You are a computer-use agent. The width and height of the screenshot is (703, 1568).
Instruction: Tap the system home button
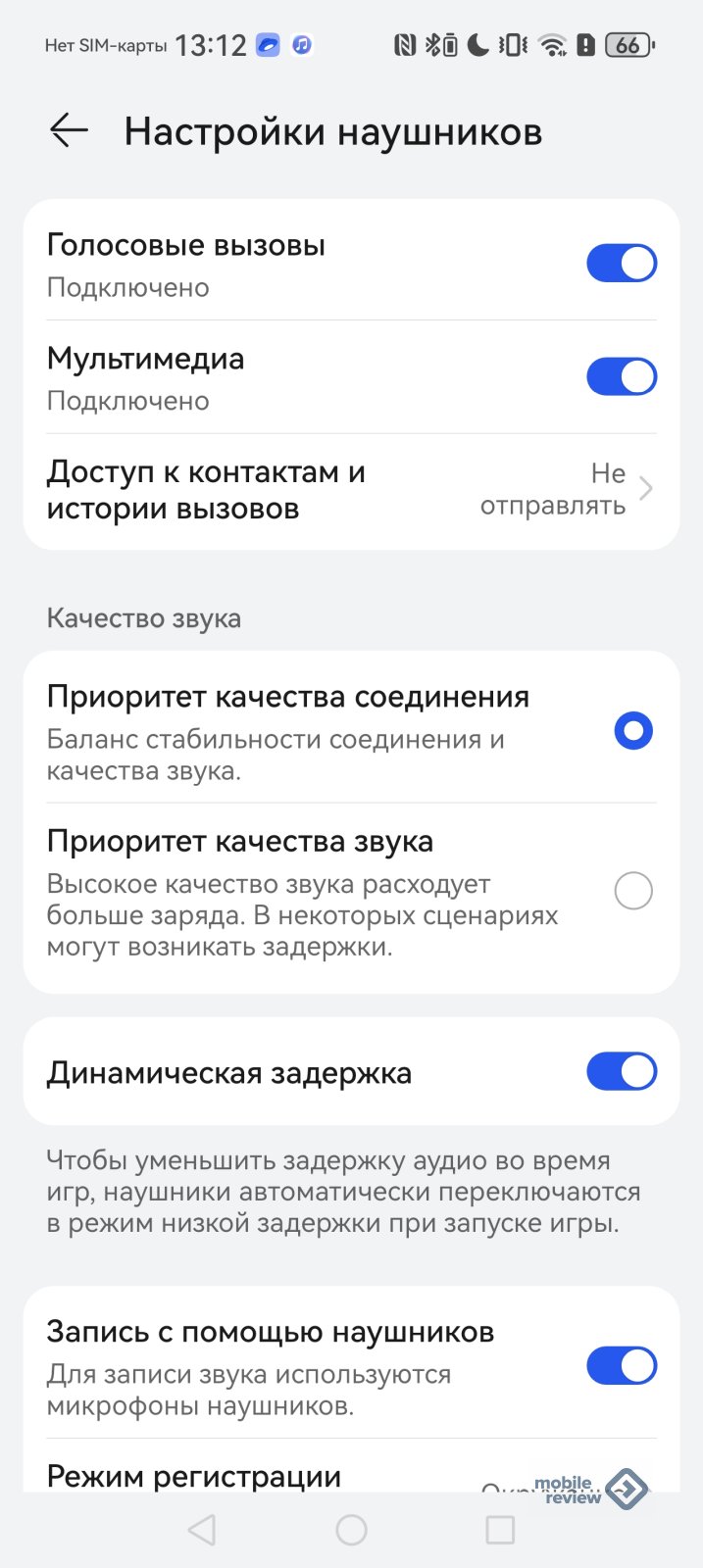(x=351, y=1530)
